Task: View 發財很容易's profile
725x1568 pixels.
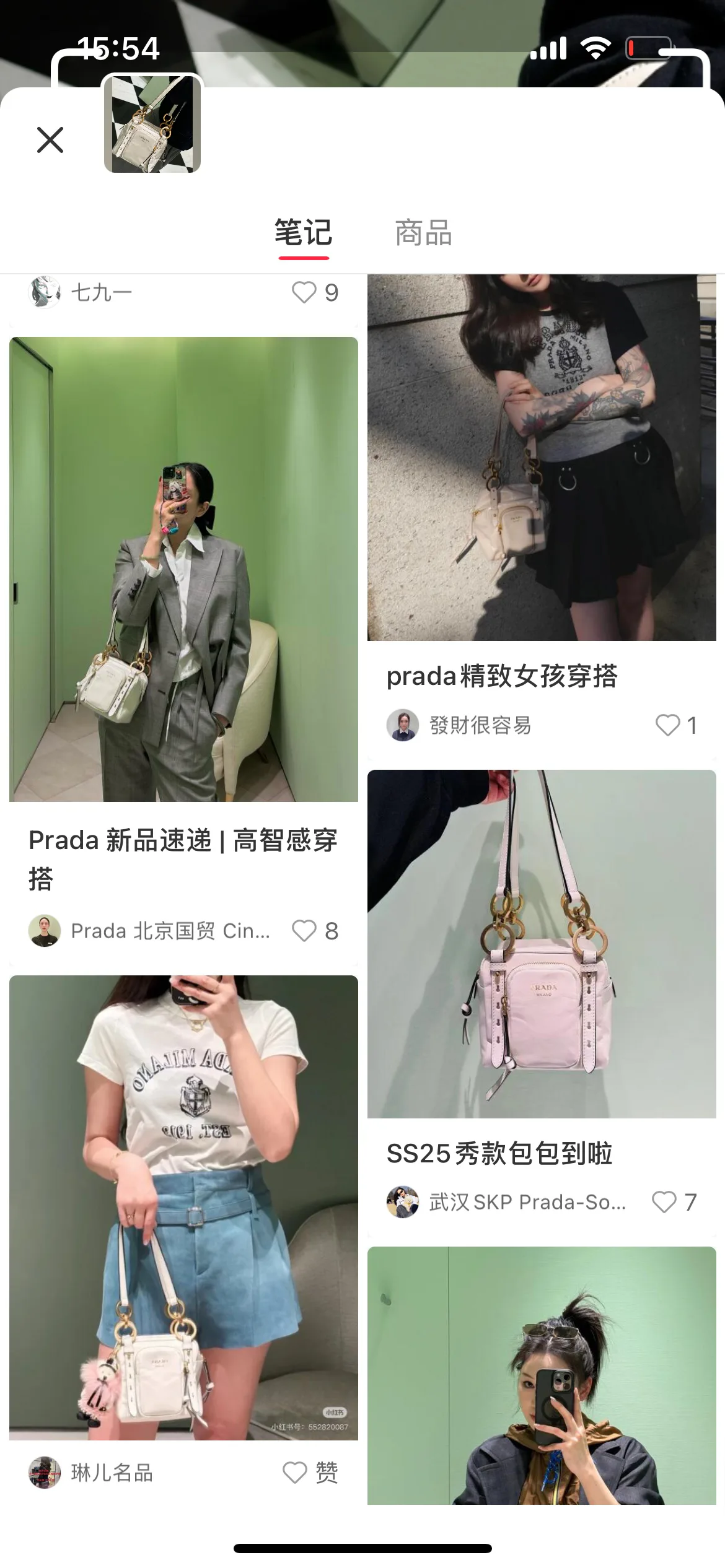Action: (459, 725)
